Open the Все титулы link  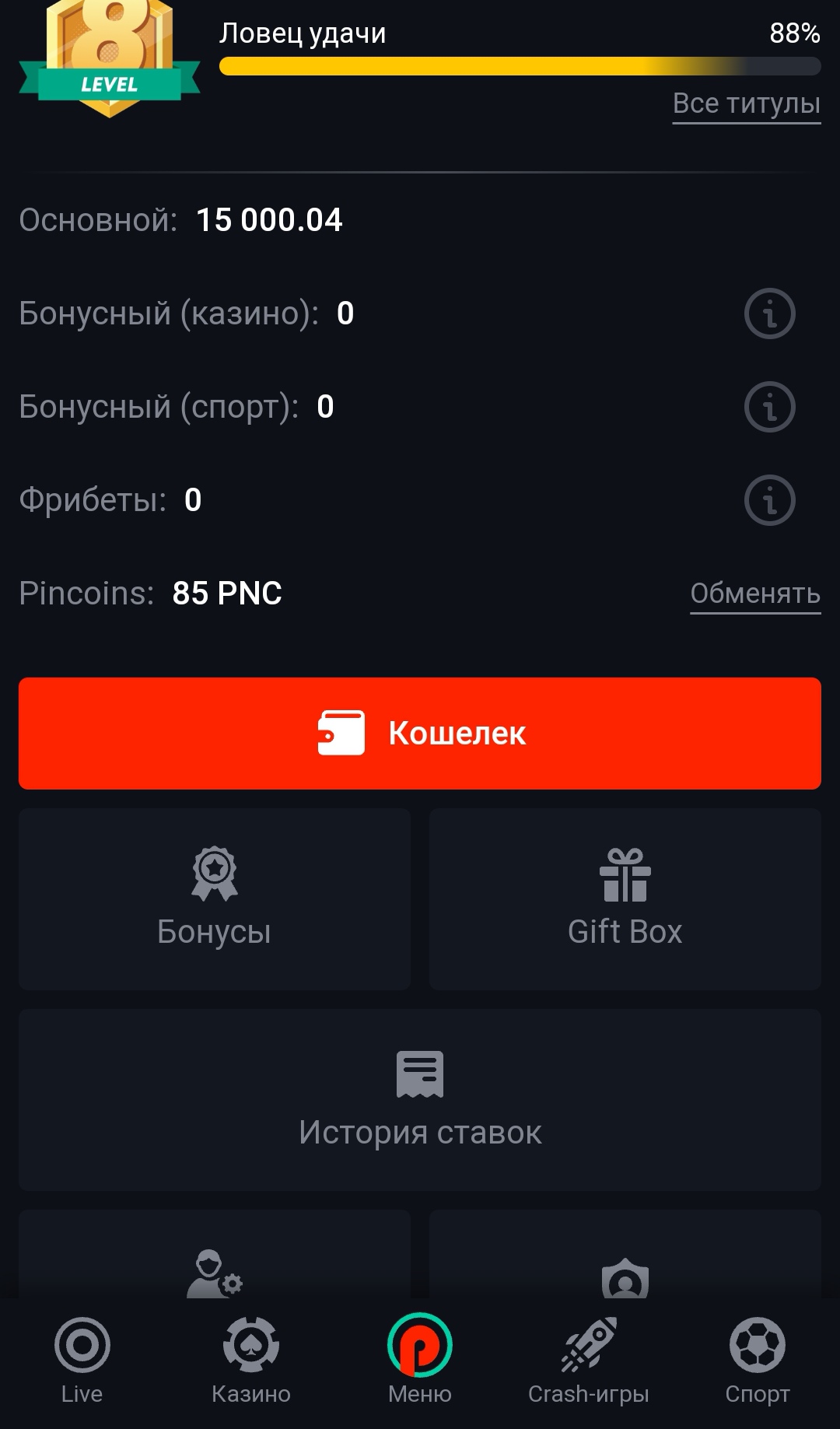click(x=747, y=104)
